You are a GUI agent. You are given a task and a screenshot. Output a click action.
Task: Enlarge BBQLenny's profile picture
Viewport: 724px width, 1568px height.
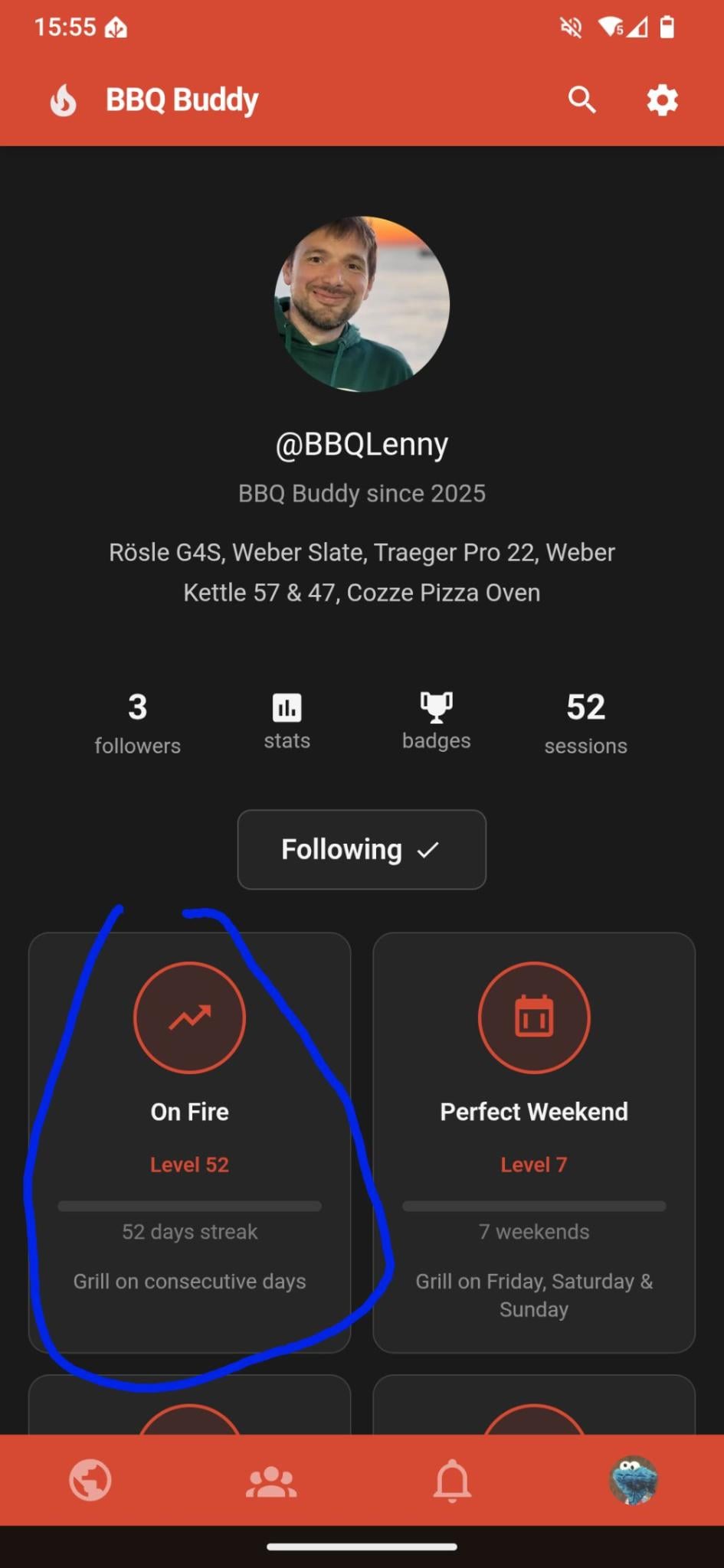click(x=362, y=304)
